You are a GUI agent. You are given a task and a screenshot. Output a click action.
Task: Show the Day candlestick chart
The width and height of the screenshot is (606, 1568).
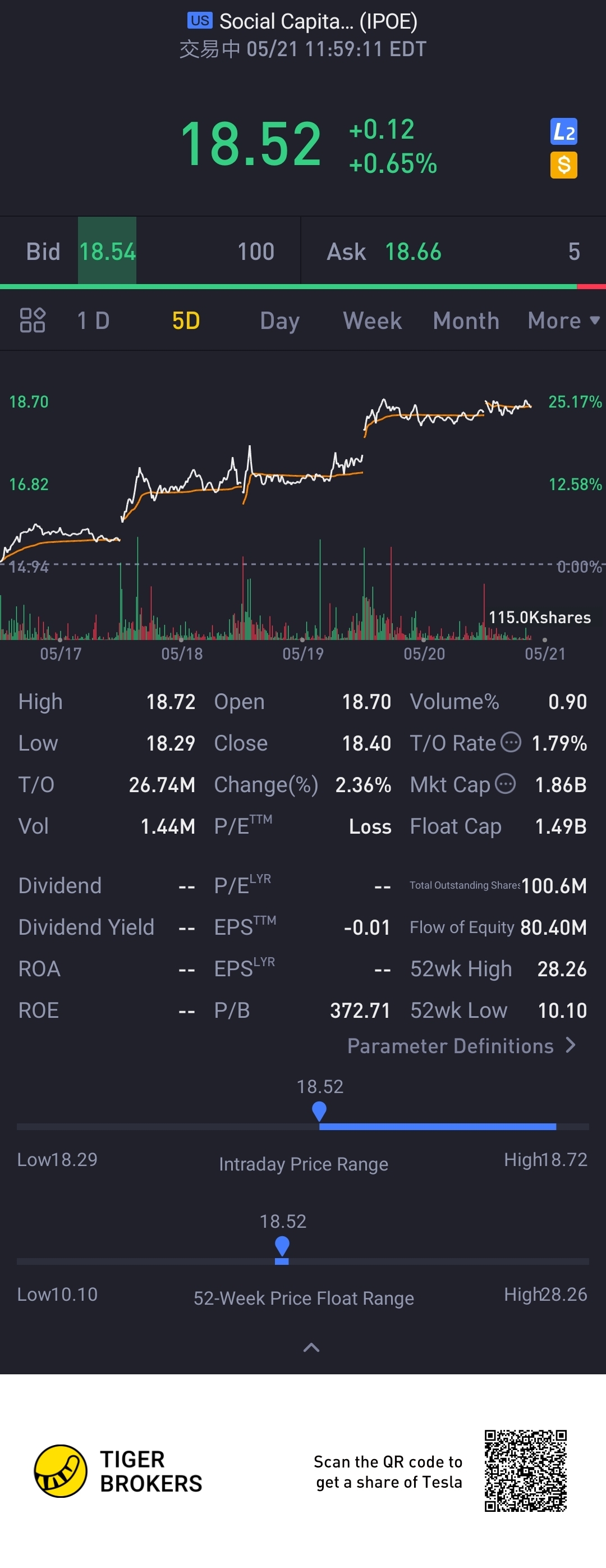click(279, 321)
